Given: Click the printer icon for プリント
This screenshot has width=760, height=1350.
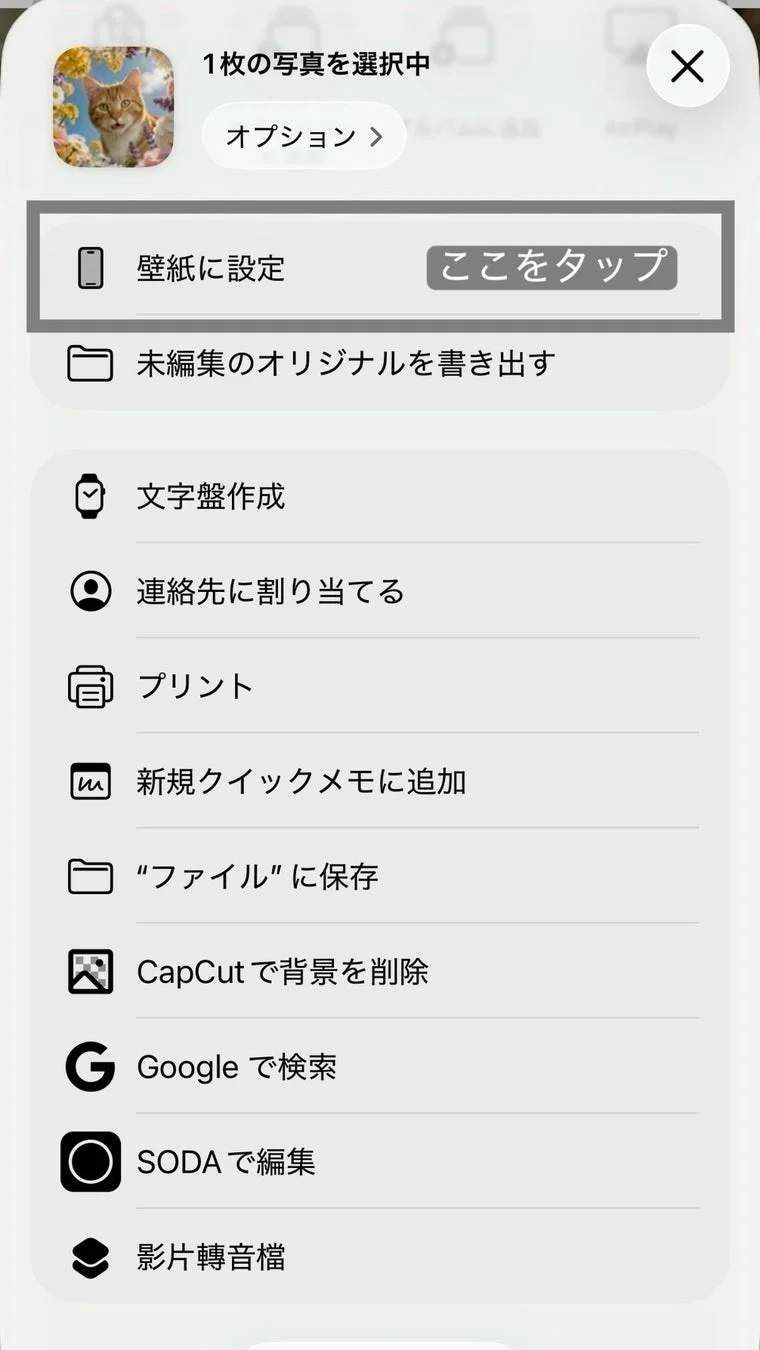Looking at the screenshot, I should click(91, 686).
